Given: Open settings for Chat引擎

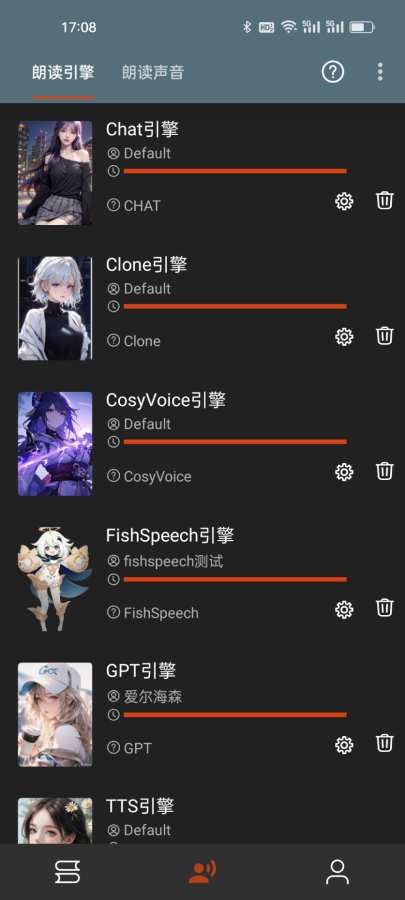Looking at the screenshot, I should point(344,201).
